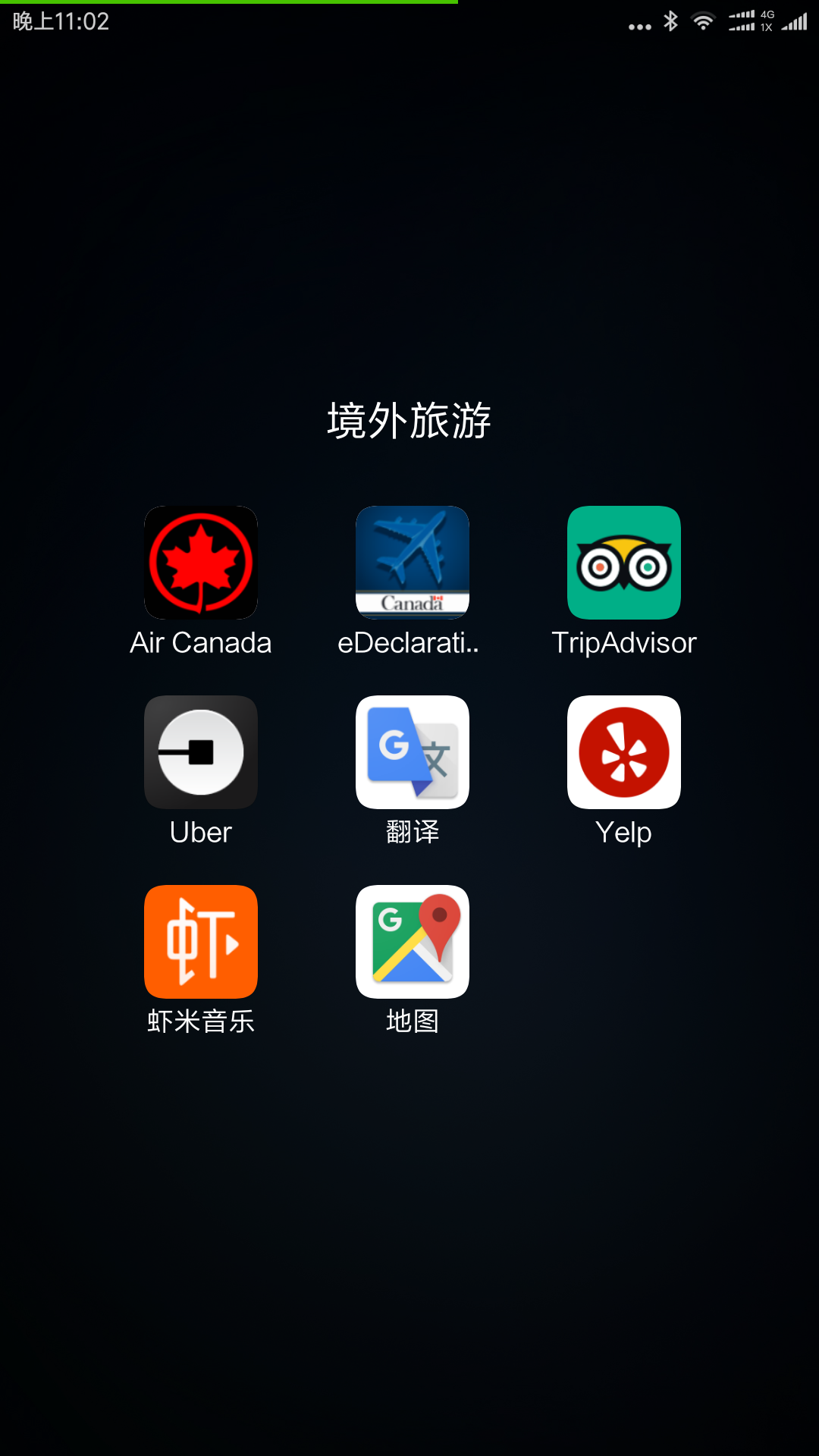Tap the Uber label below its icon
This screenshot has width=819, height=1456.
(x=200, y=832)
